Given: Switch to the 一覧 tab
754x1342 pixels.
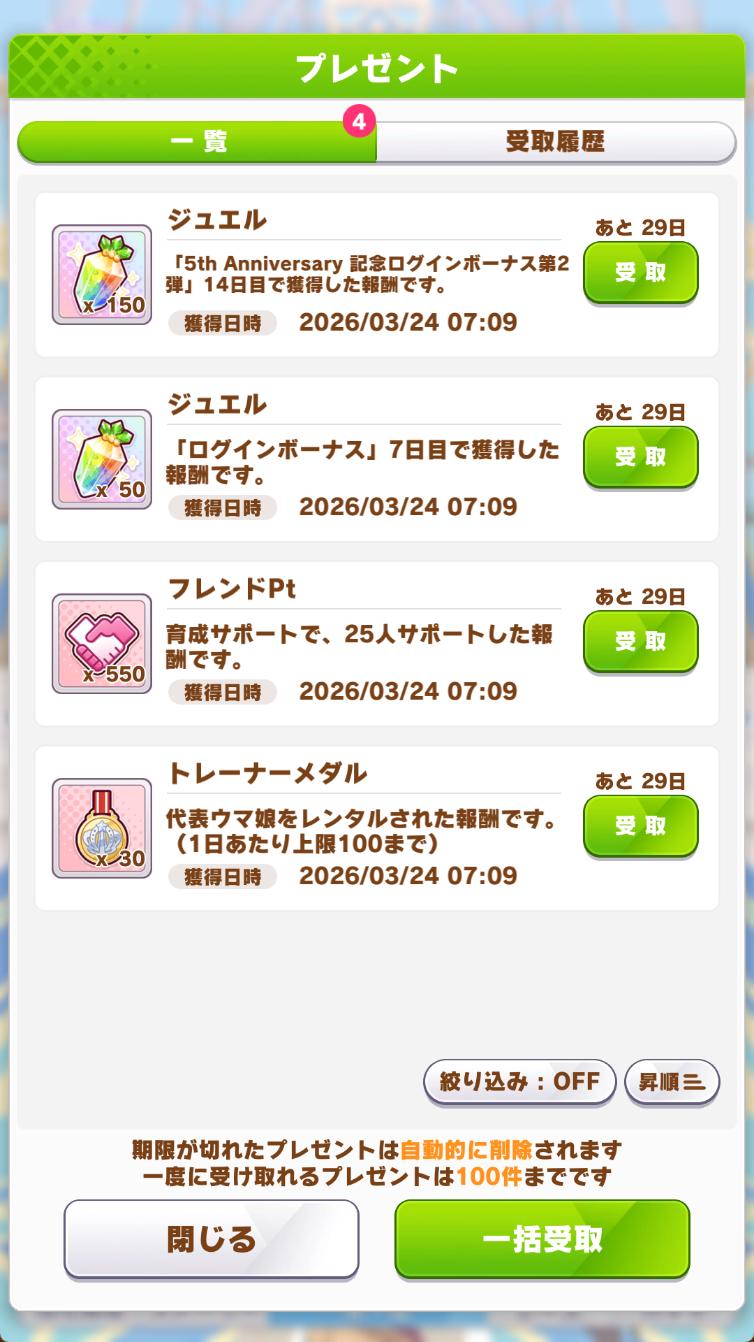Looking at the screenshot, I should [197, 142].
